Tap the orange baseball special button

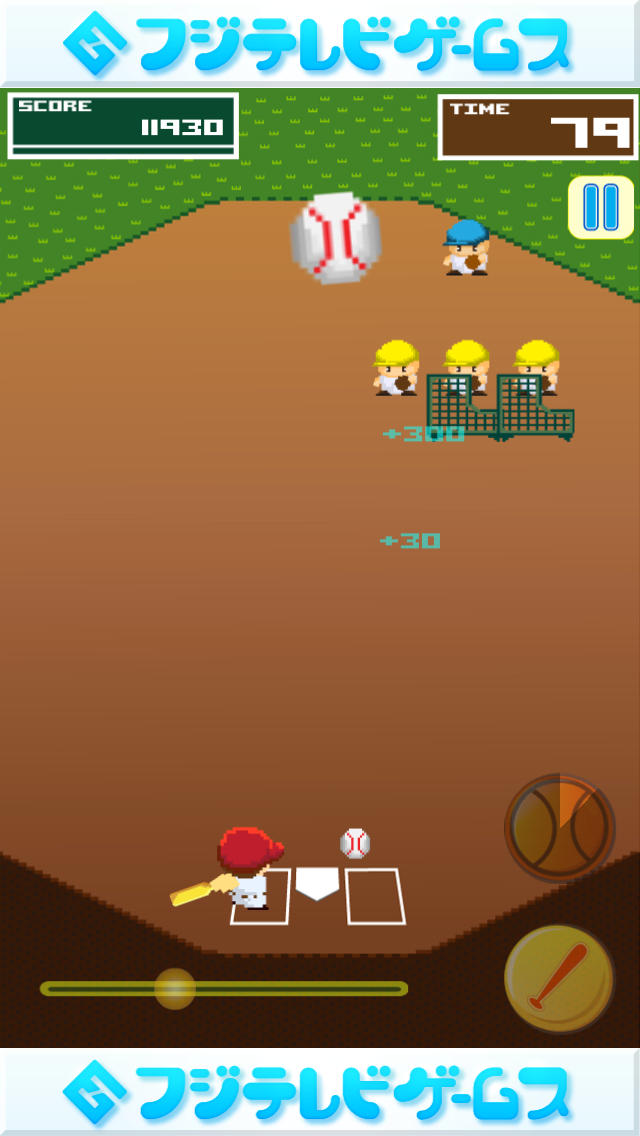(x=559, y=827)
